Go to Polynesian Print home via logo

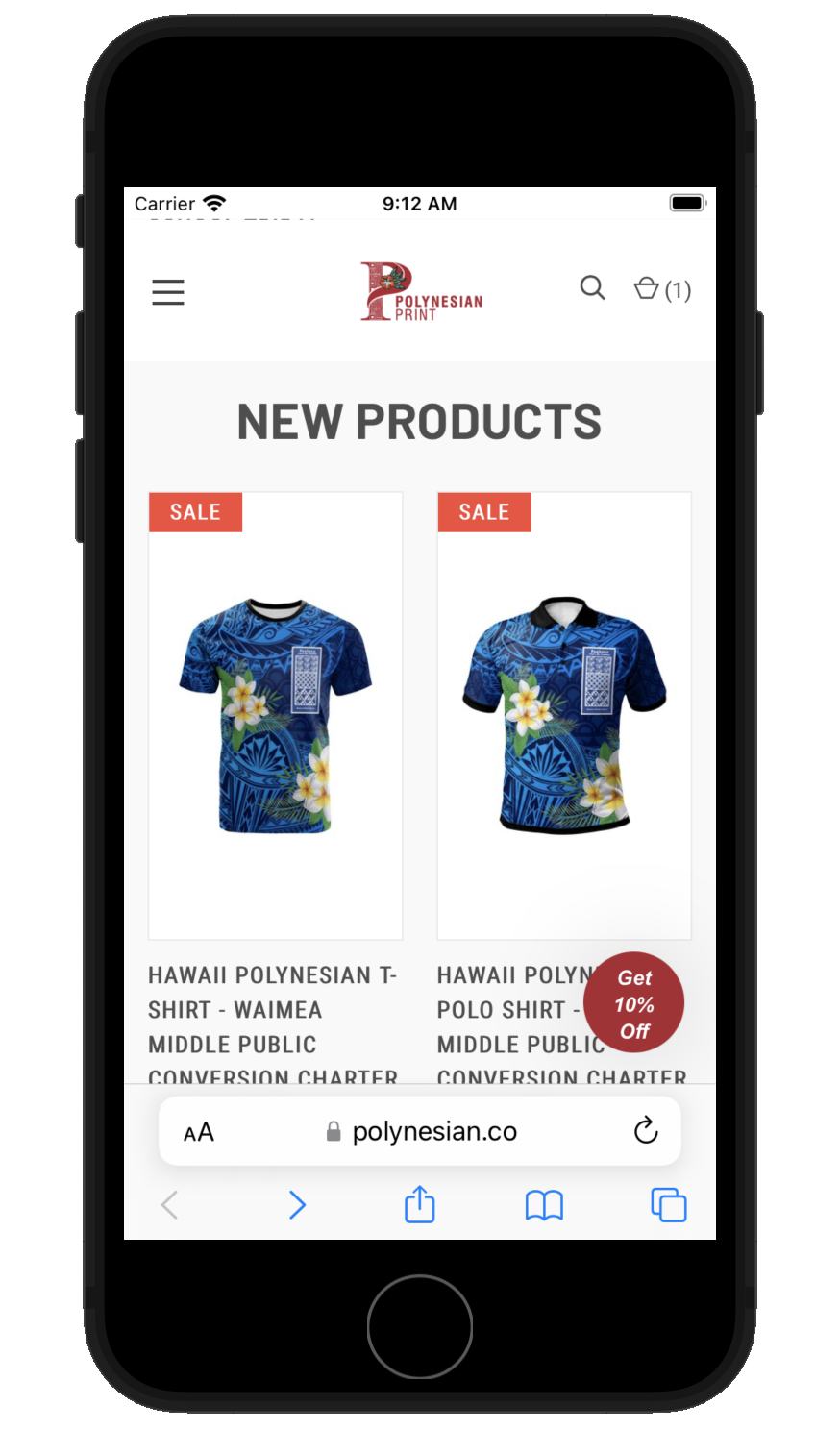pyautogui.click(x=421, y=291)
